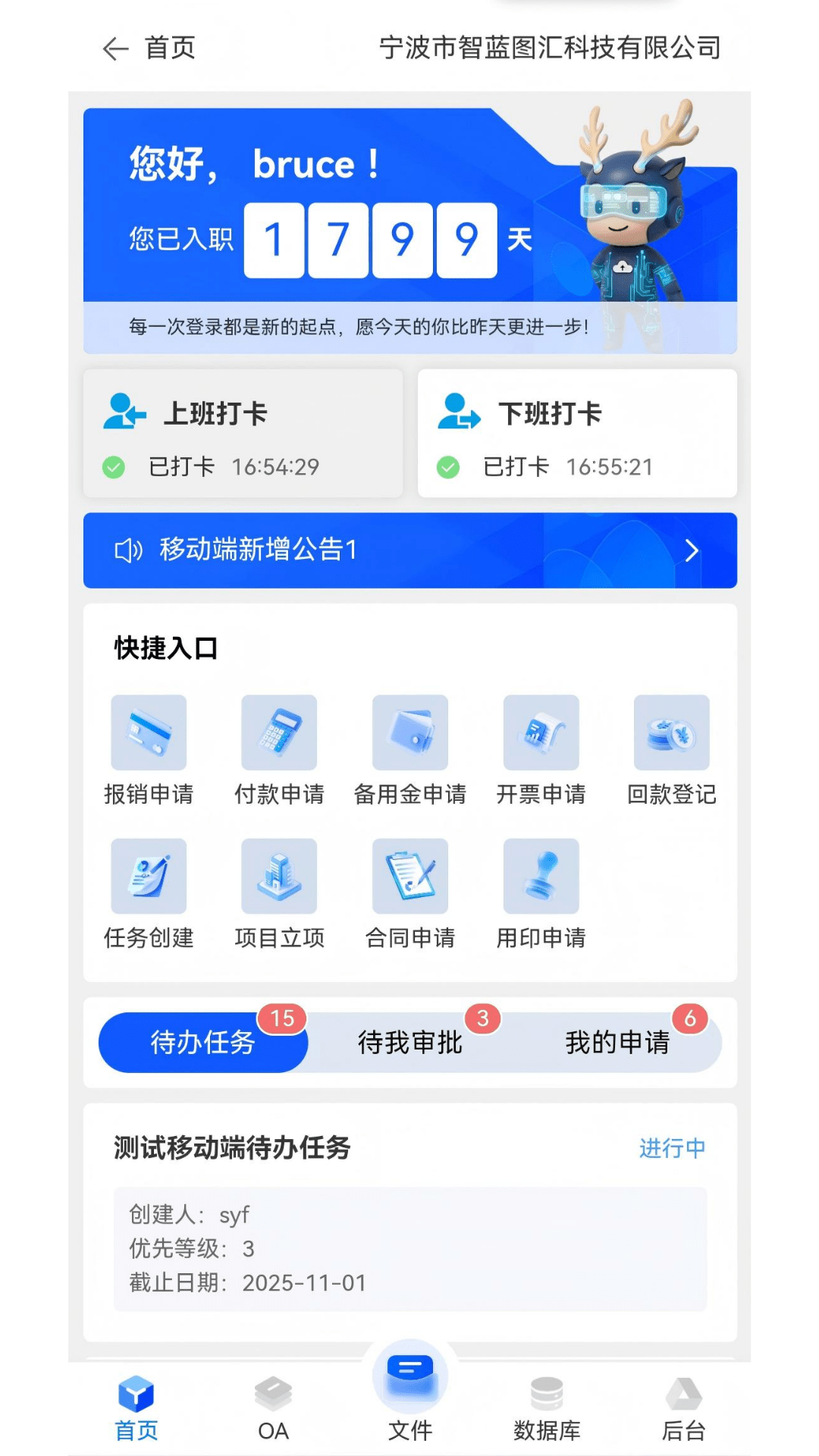Screen dimensions: 819x1456
Task: Open task 测试移动端待办任务
Action: [x=232, y=1148]
